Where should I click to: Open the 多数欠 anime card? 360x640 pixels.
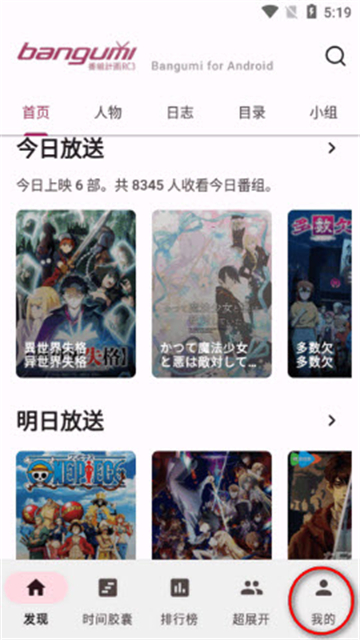[x=320, y=294]
